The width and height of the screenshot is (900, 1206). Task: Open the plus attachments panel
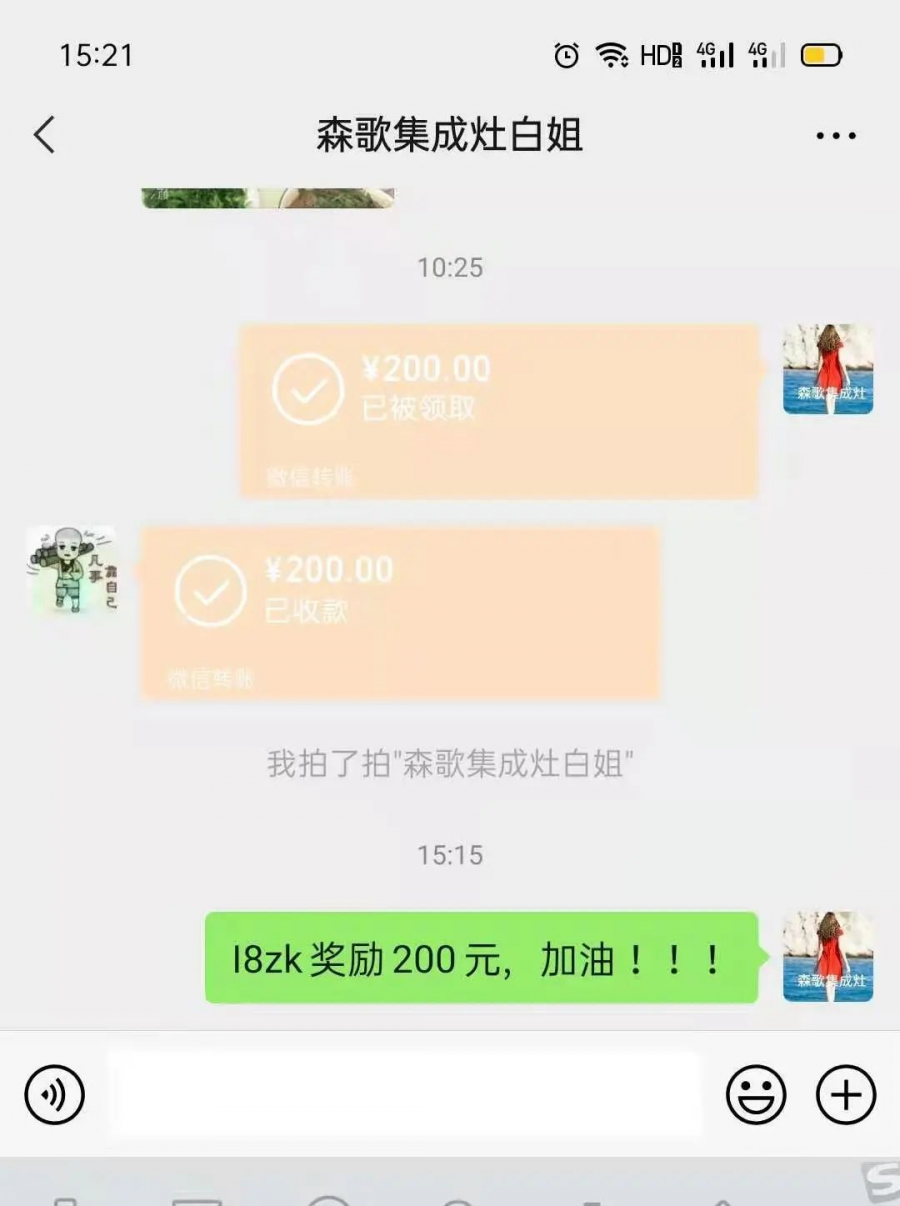pyautogui.click(x=846, y=1095)
